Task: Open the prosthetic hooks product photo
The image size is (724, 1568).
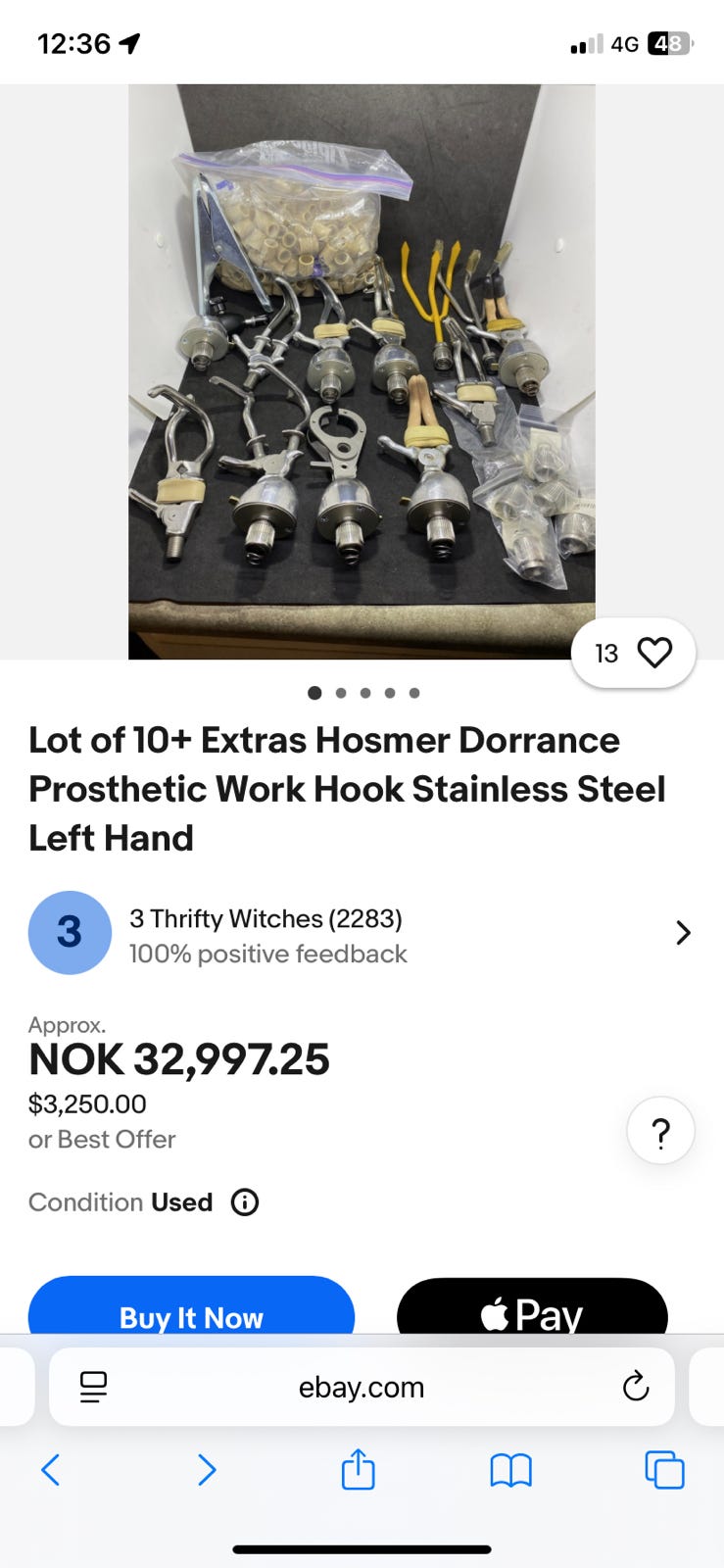Action: [362, 370]
